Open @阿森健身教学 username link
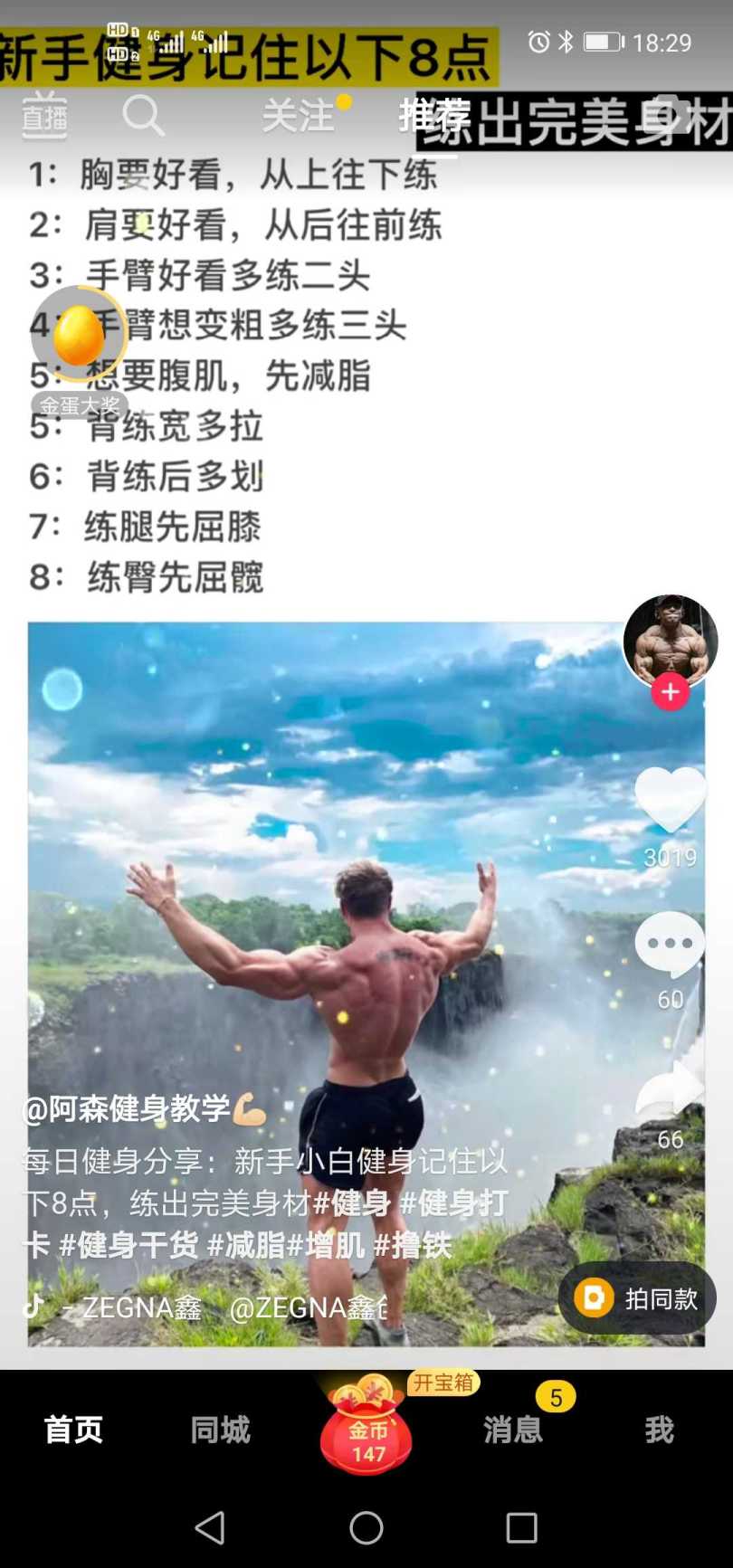This screenshot has height=1568, width=733. coord(127,1108)
